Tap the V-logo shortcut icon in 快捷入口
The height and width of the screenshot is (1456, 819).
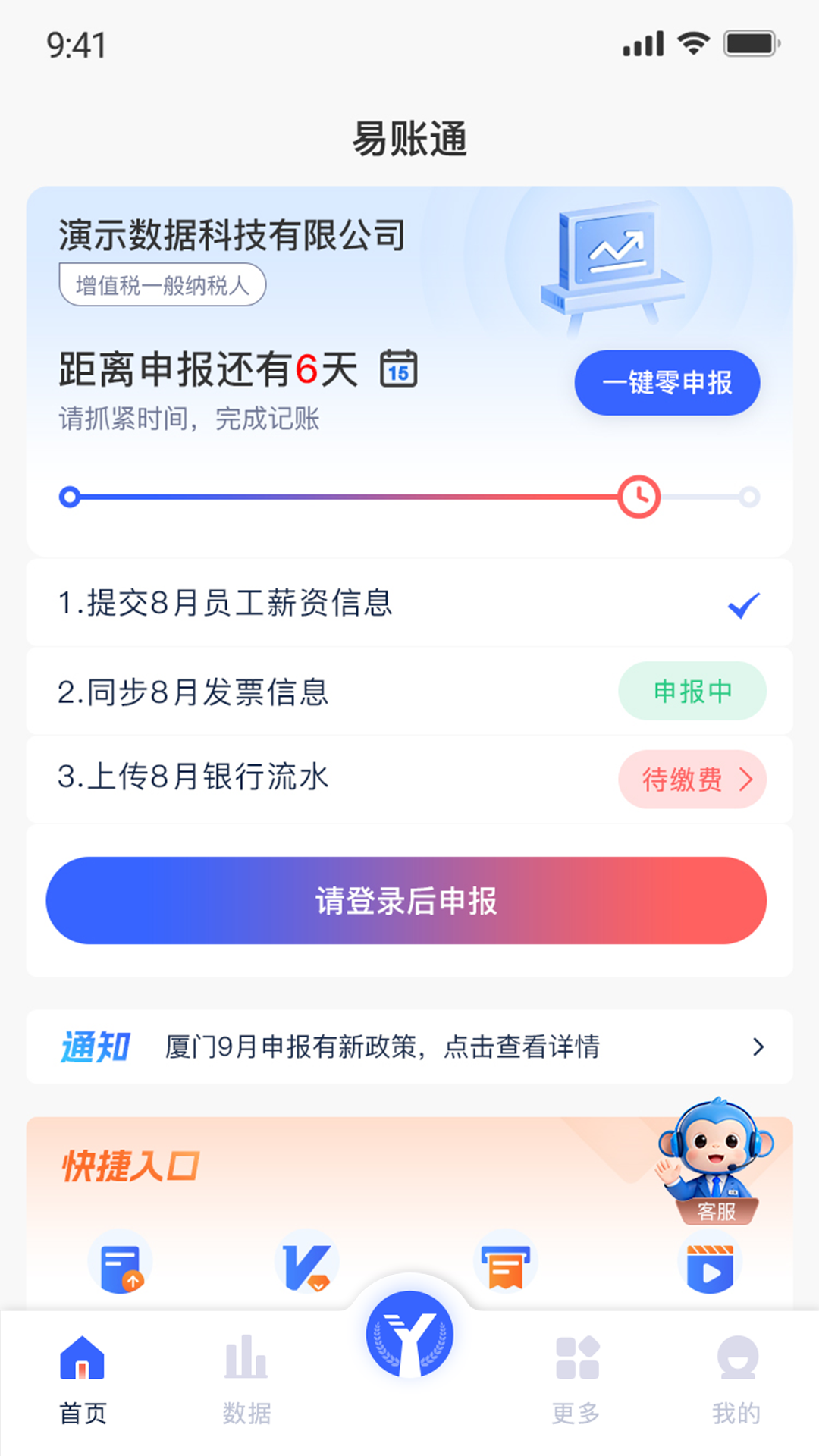307,1263
